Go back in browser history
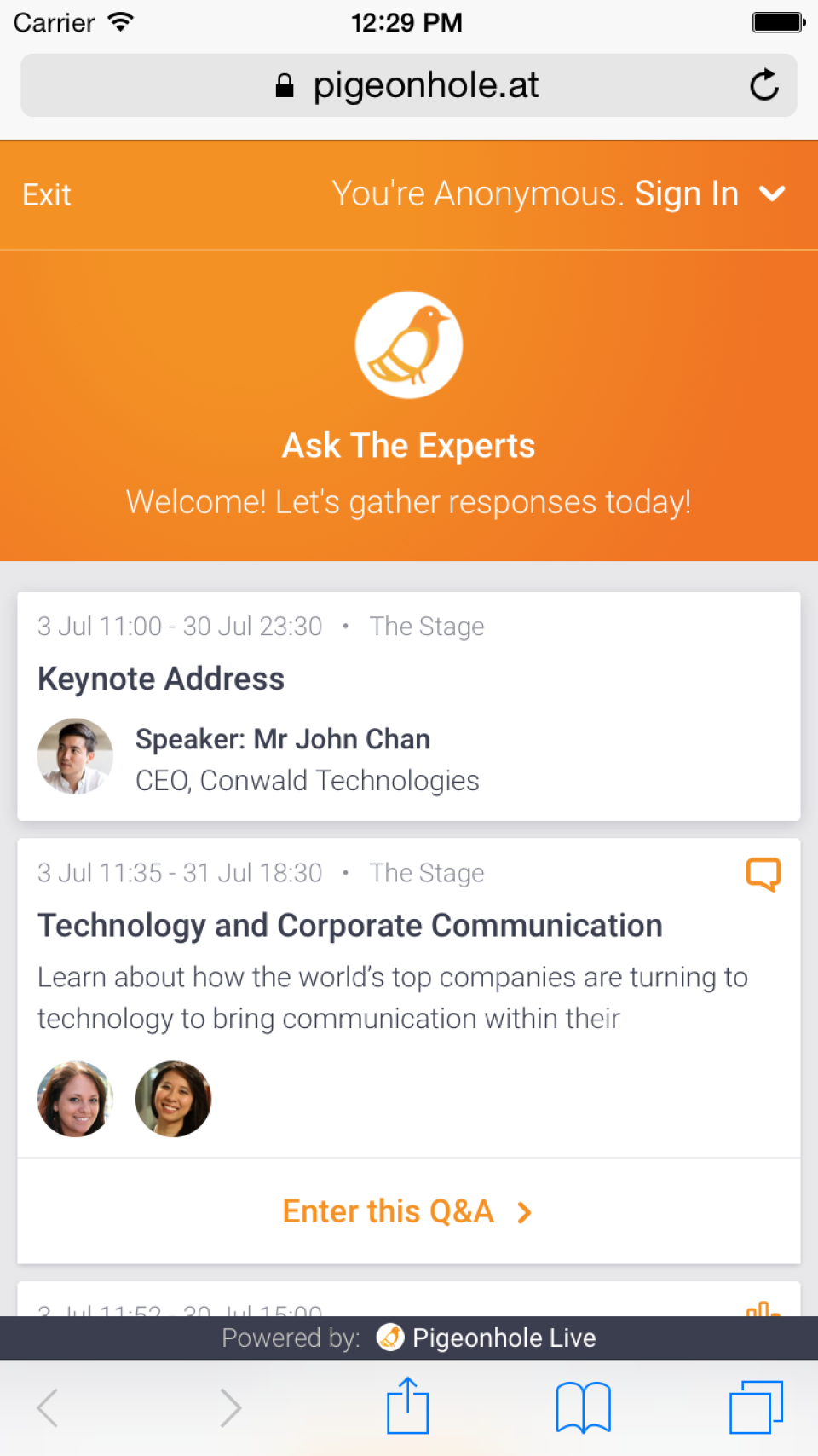The image size is (818, 1456). pyautogui.click(x=48, y=1407)
